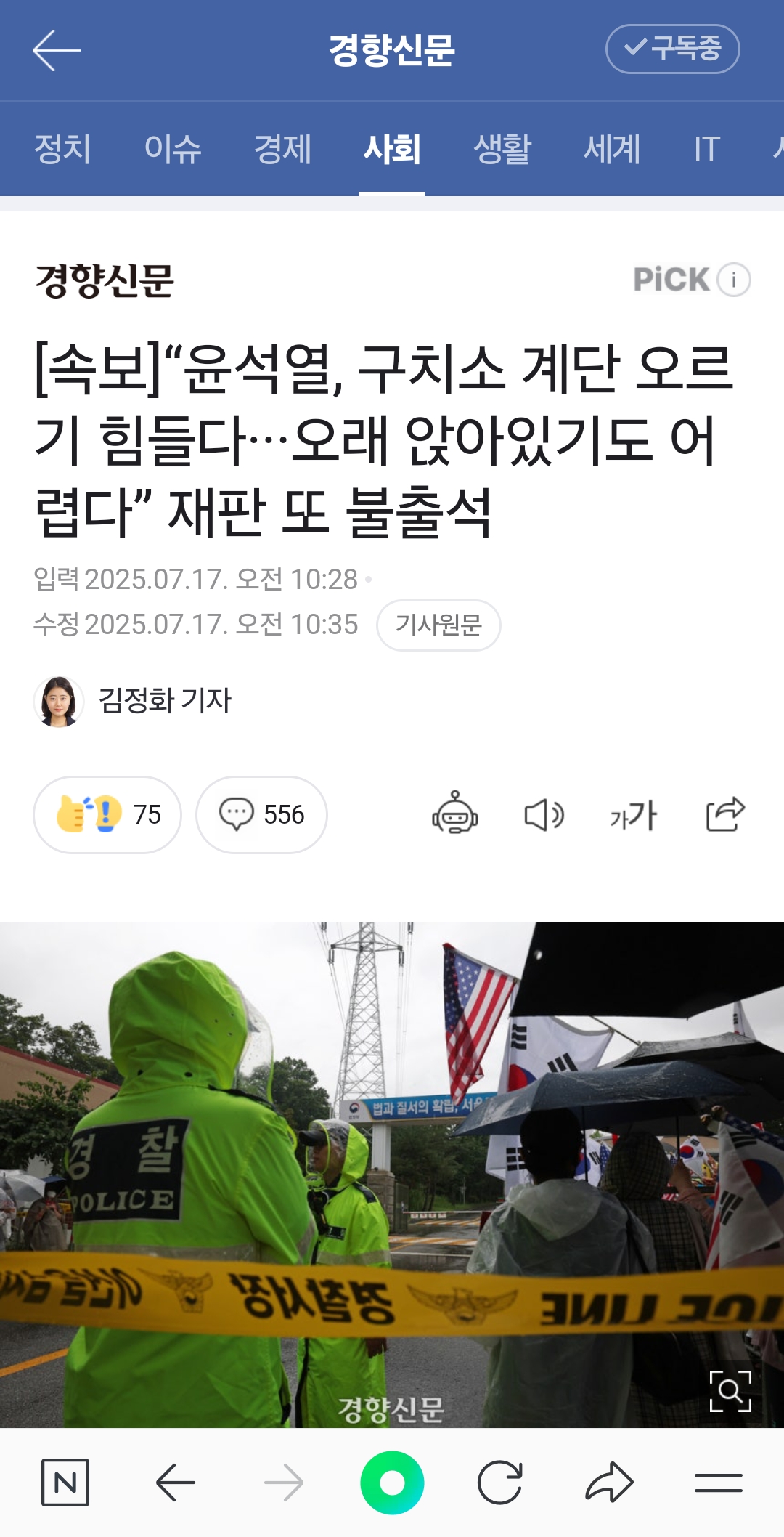Open the reactions button showing 75

(x=107, y=814)
